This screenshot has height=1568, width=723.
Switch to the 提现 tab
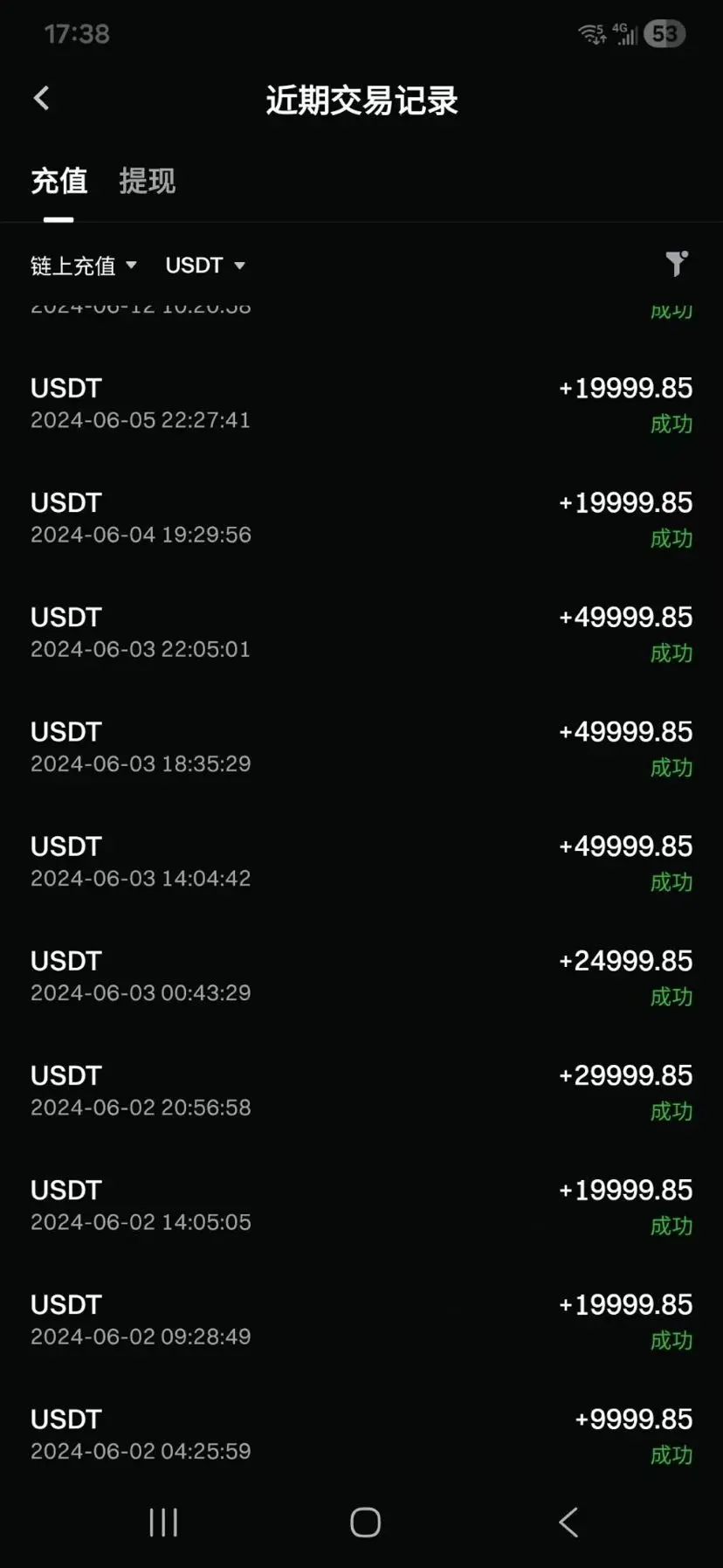point(147,181)
